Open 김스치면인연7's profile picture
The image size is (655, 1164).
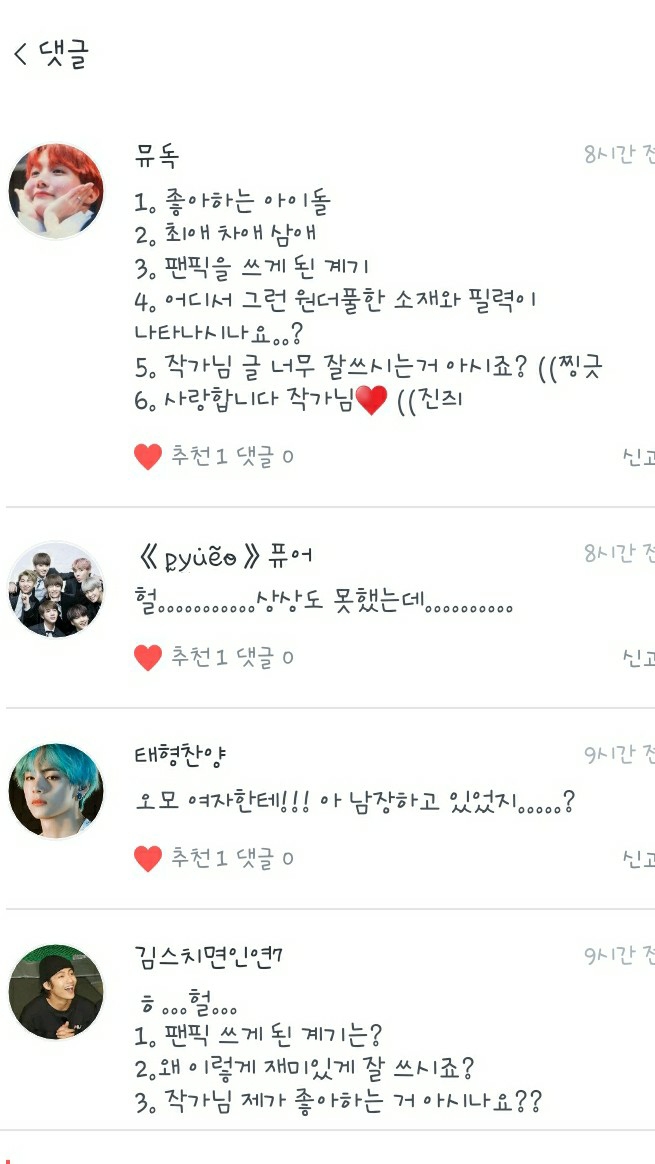click(56, 991)
